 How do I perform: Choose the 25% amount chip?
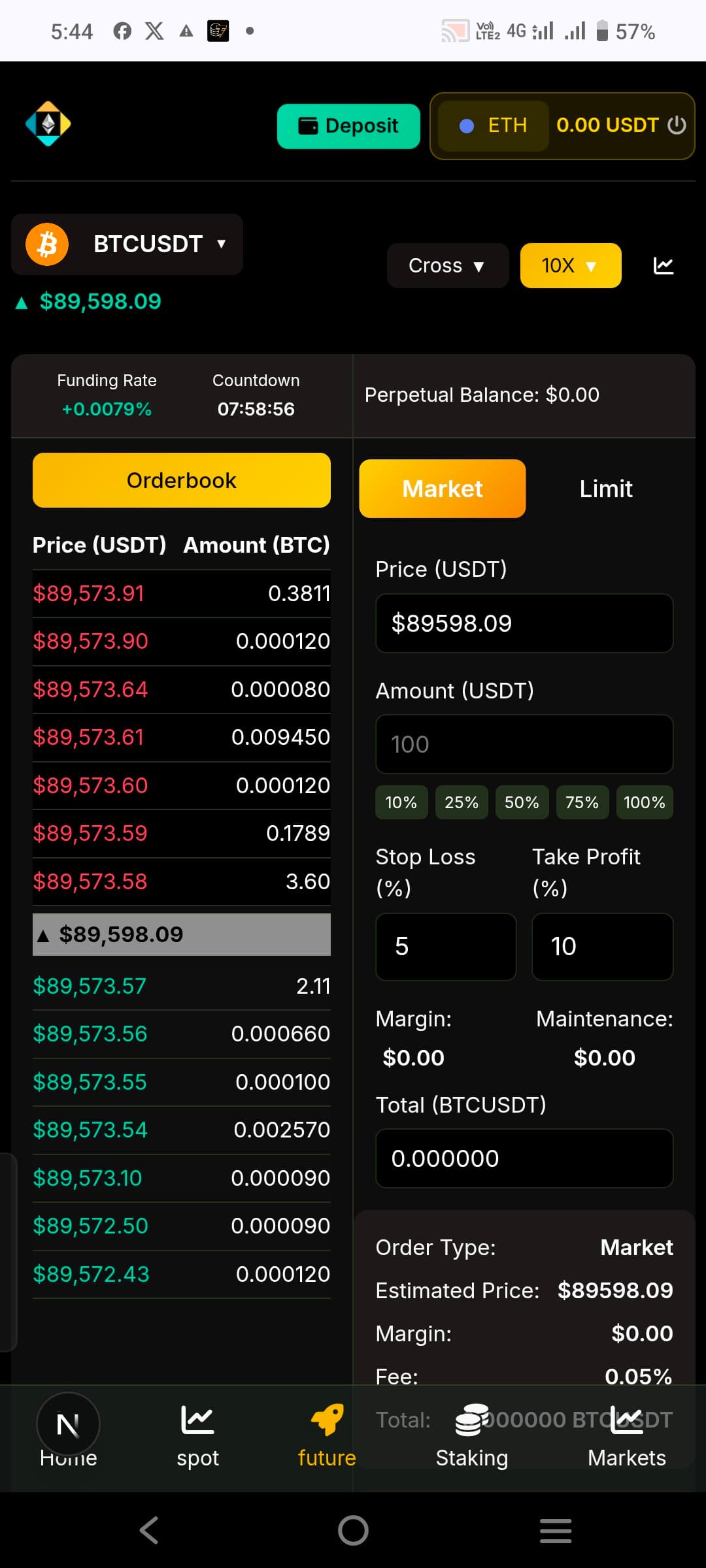[x=461, y=802]
